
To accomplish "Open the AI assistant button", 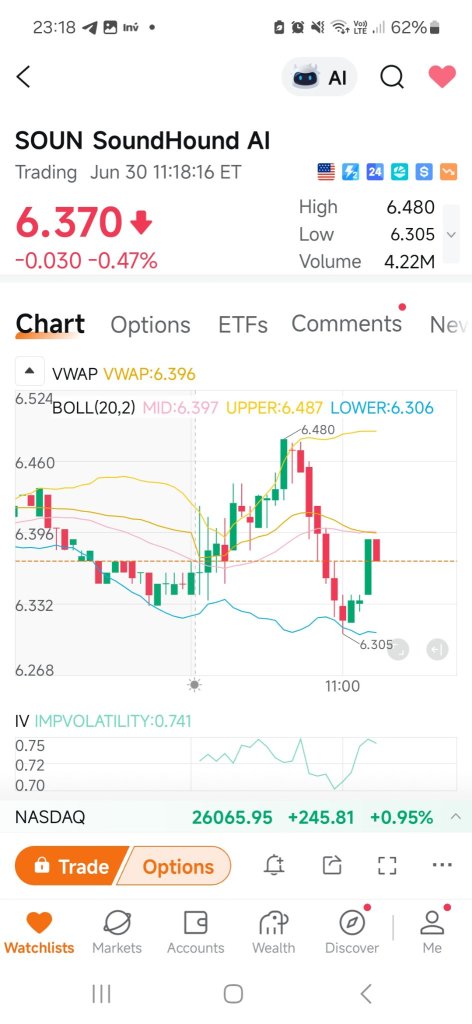I will (319, 78).
